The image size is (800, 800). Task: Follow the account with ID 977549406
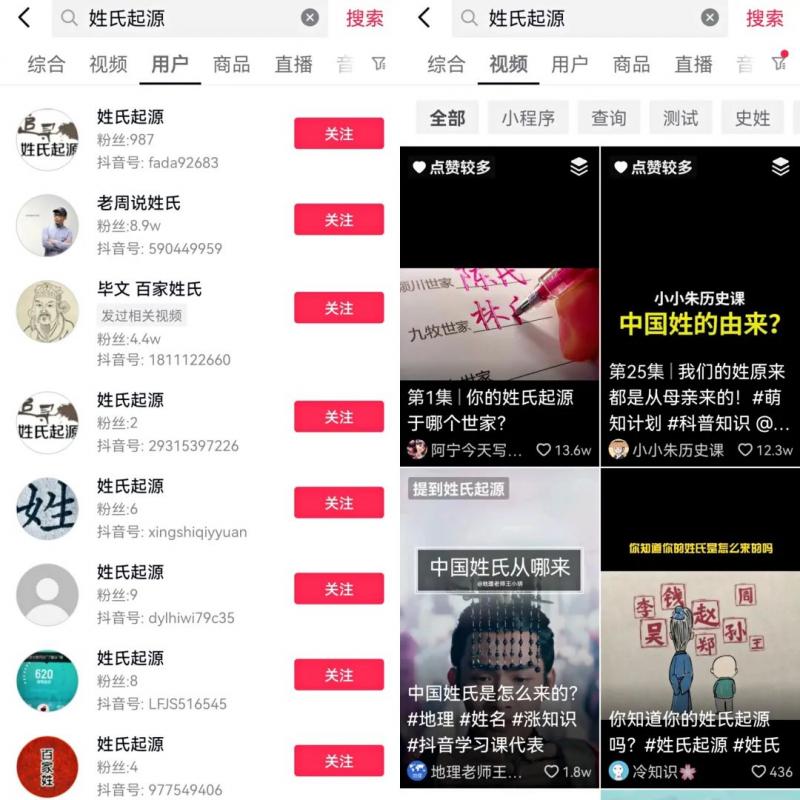[338, 762]
